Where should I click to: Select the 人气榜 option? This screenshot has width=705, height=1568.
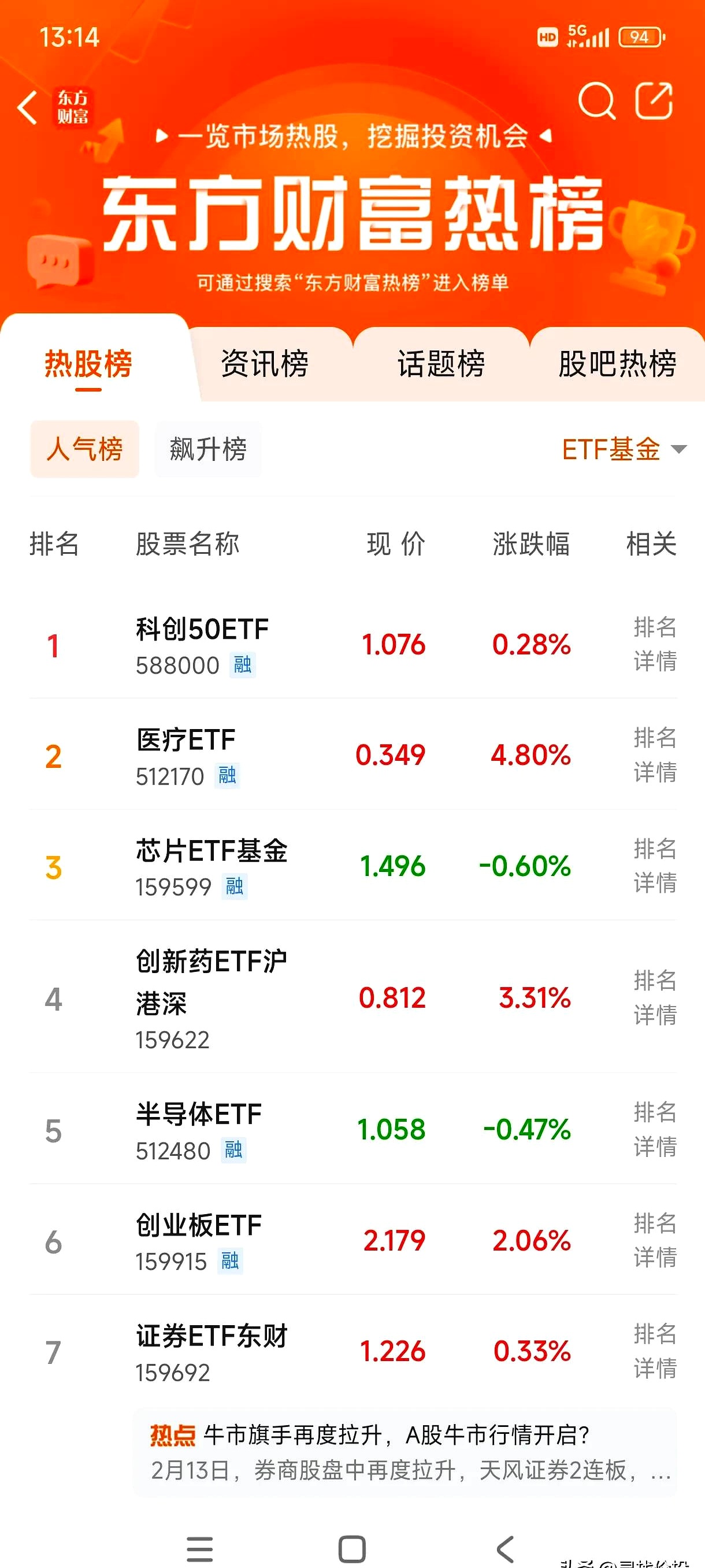(84, 449)
